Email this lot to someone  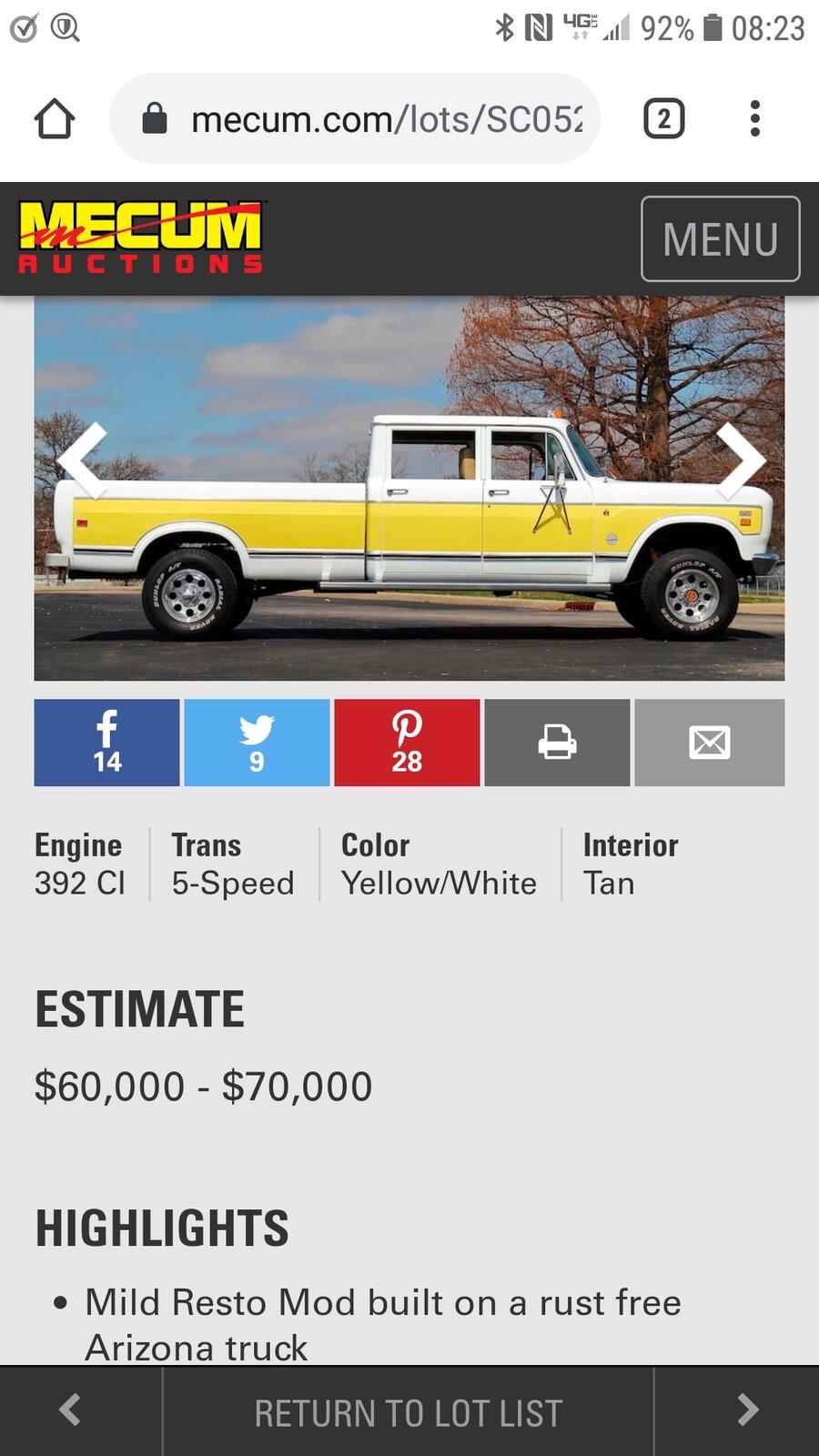pyautogui.click(x=709, y=743)
